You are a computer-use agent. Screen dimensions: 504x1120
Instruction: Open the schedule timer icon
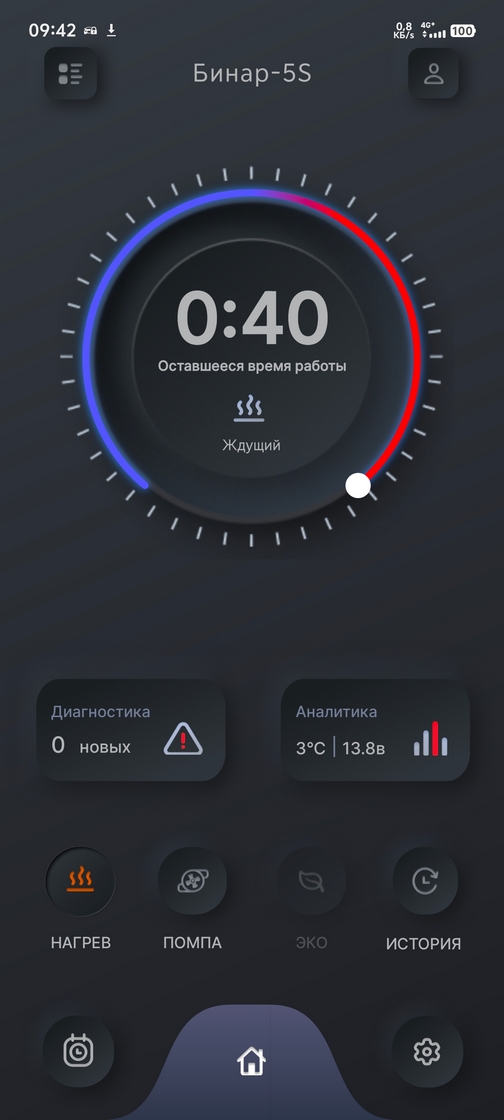(x=79, y=1051)
